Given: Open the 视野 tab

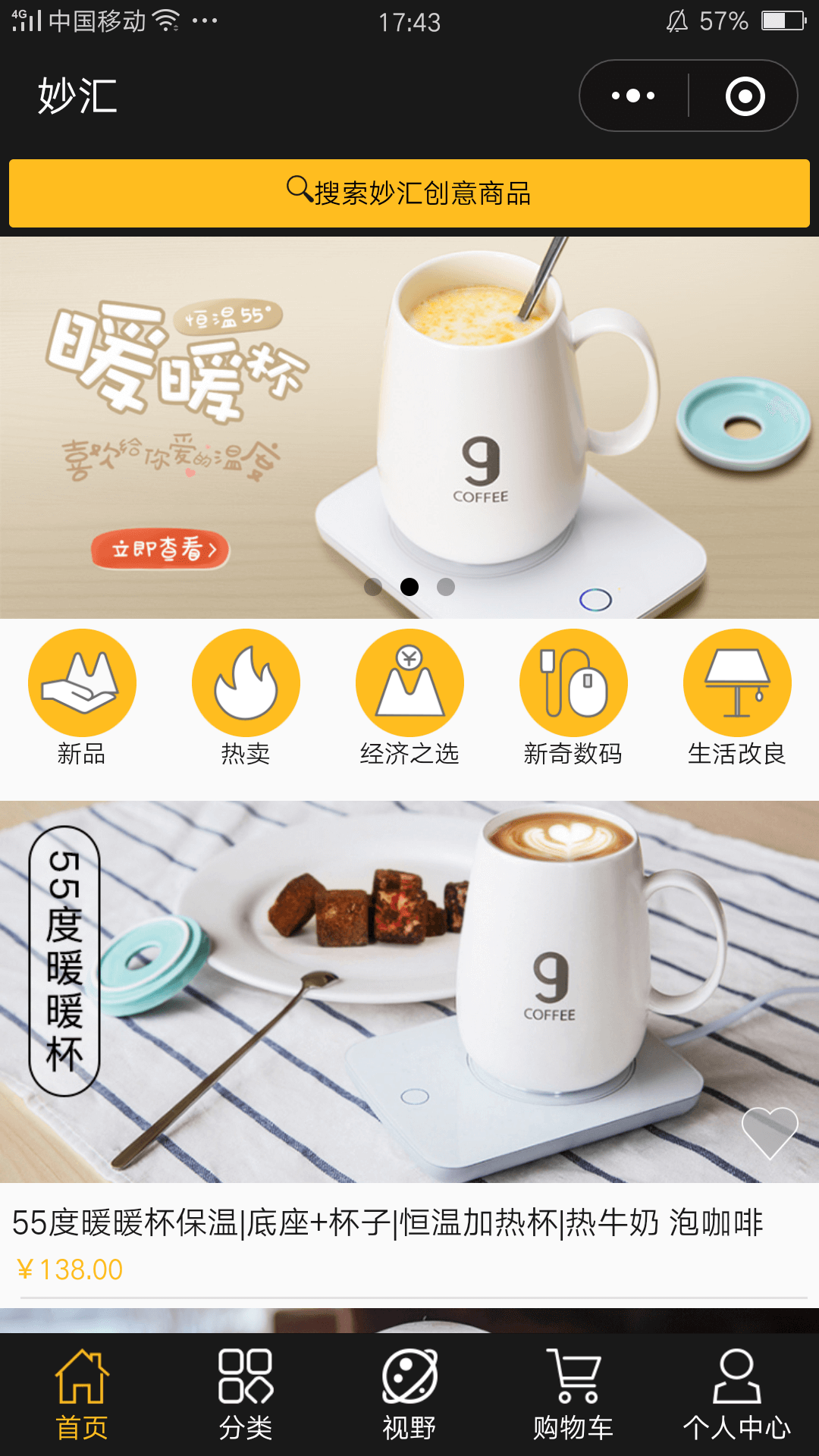Looking at the screenshot, I should 409,1395.
